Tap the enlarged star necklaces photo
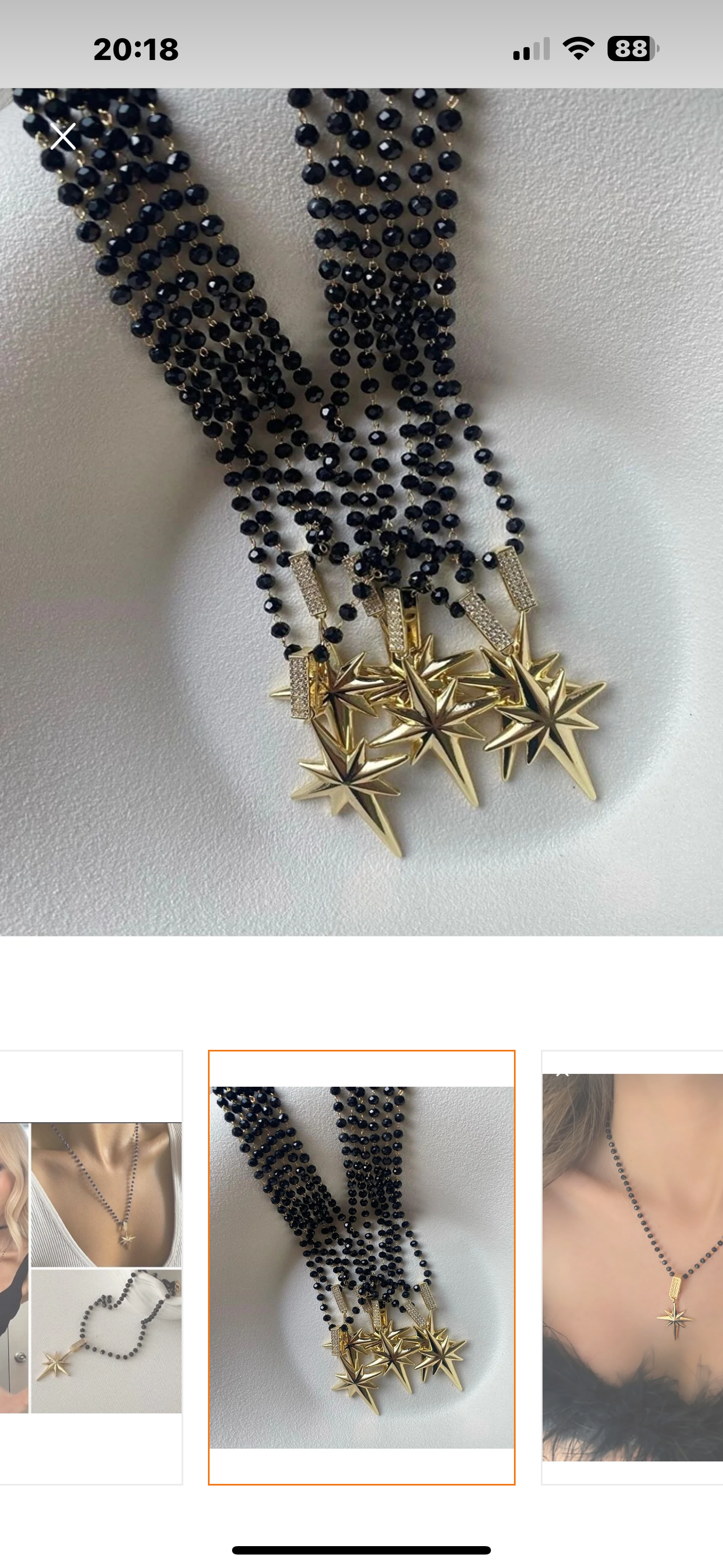The width and height of the screenshot is (723, 1568). pyautogui.click(x=361, y=511)
